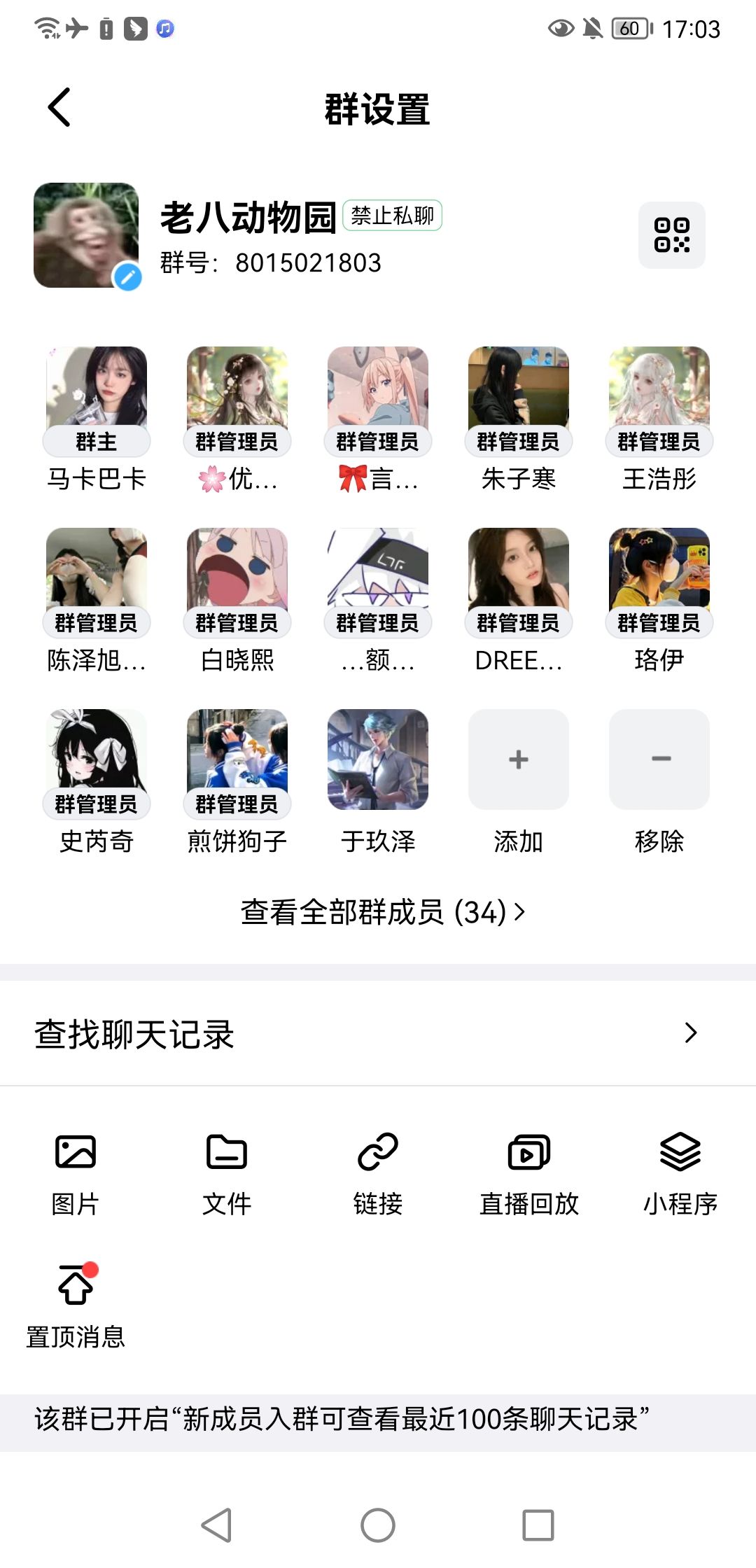Open member 于玖泽's profile
This screenshot has width=756, height=1568.
(378, 759)
